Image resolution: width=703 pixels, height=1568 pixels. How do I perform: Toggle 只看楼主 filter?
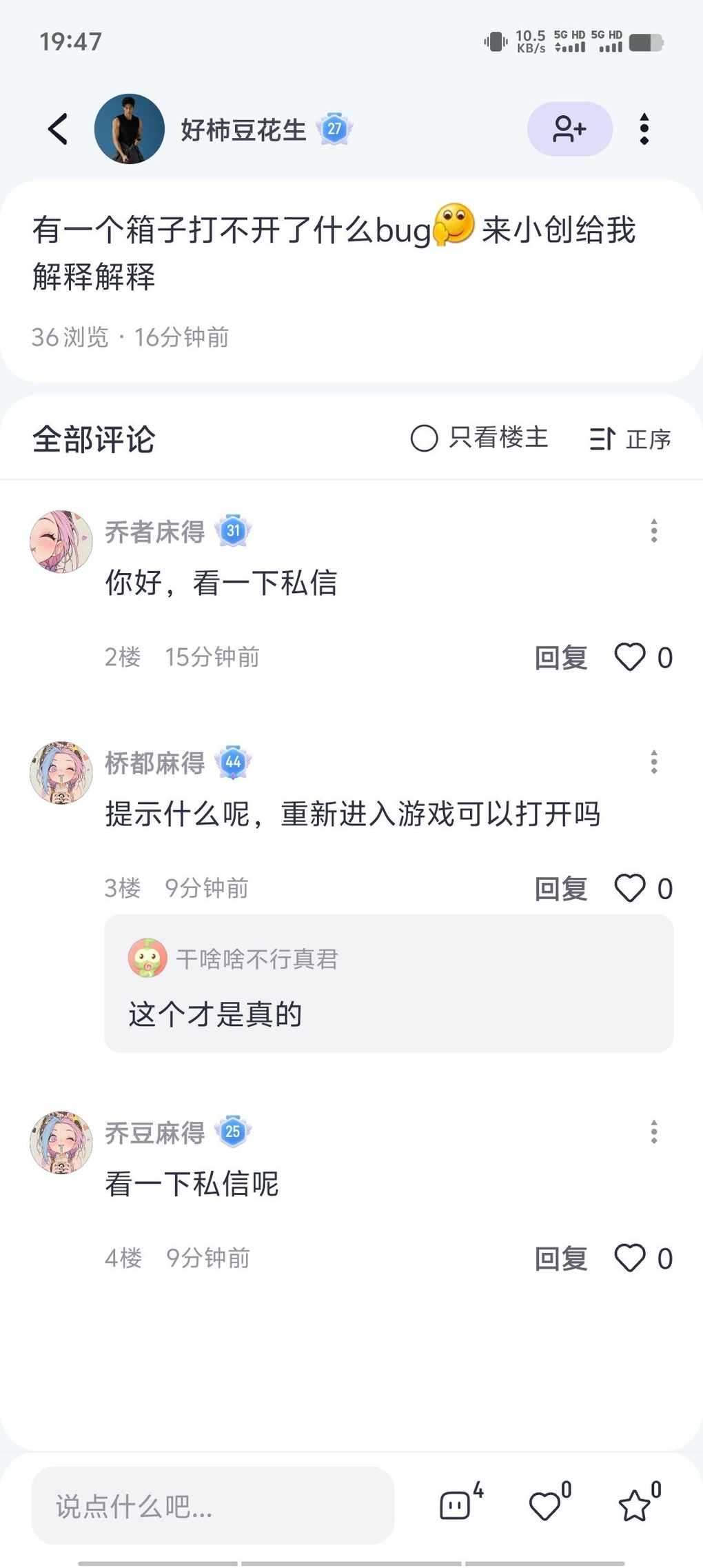point(479,438)
